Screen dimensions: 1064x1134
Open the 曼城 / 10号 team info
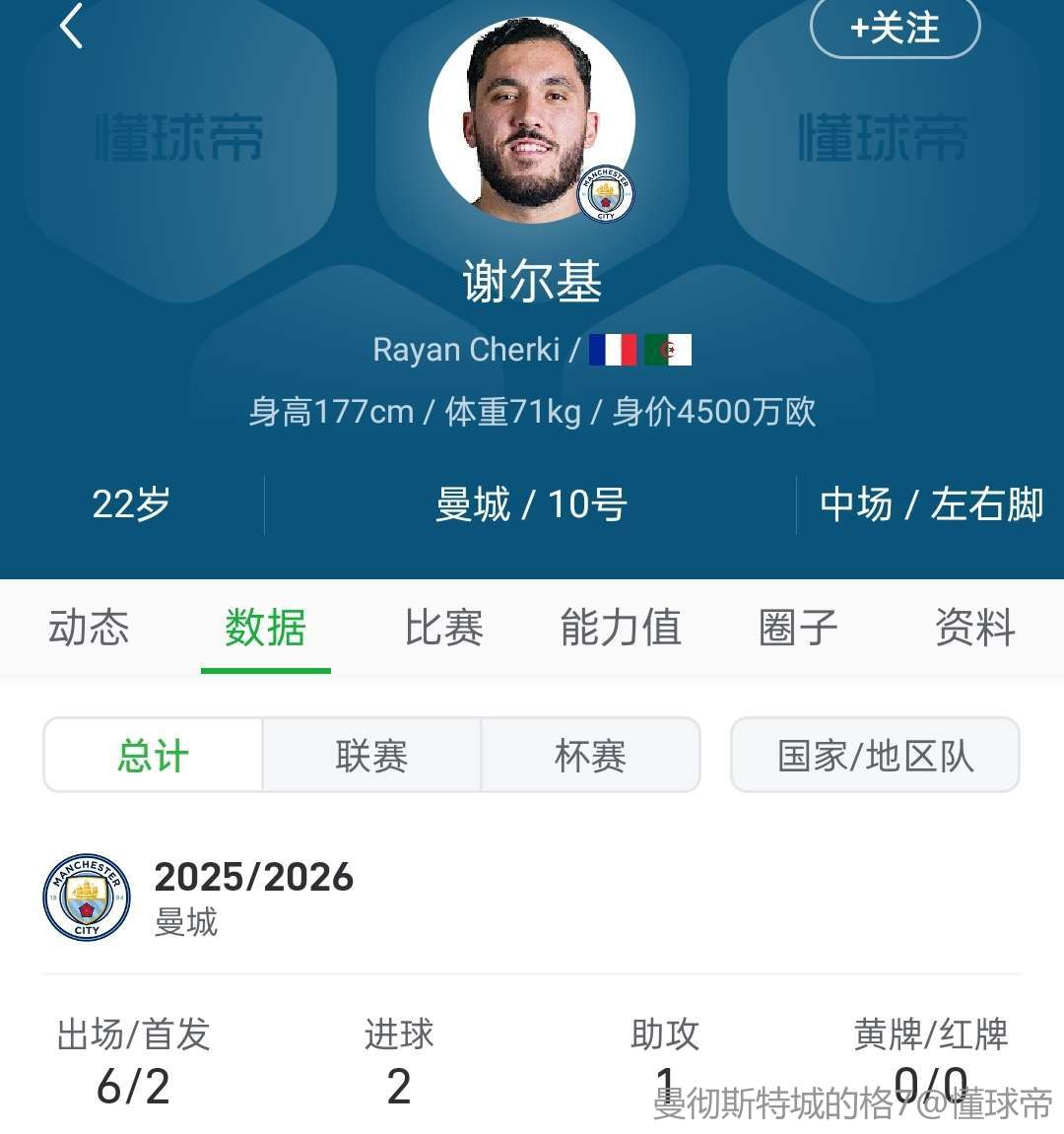point(531,504)
